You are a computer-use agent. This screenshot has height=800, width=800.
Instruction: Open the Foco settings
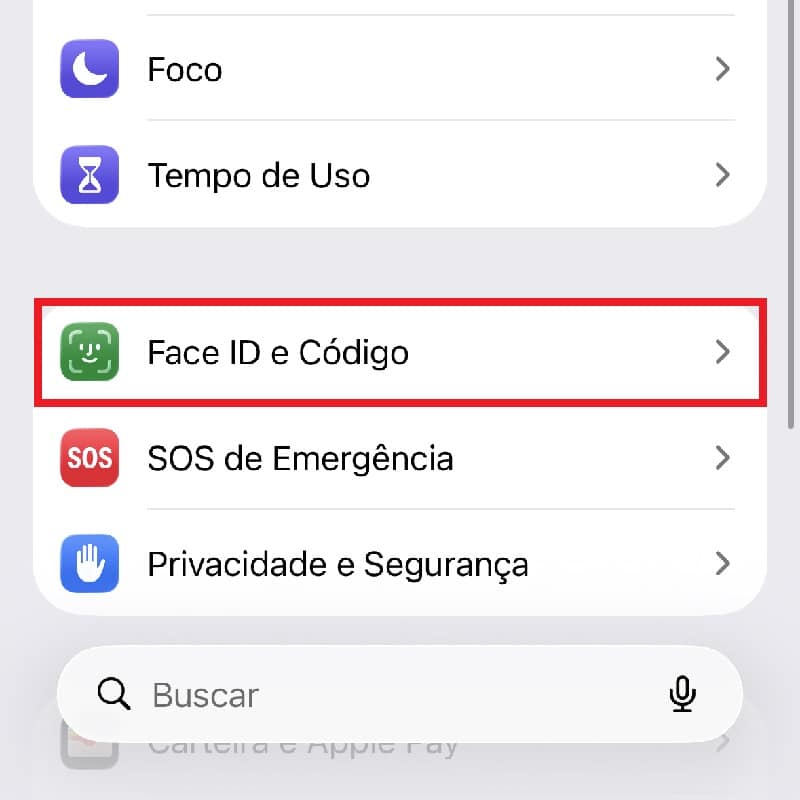point(400,69)
